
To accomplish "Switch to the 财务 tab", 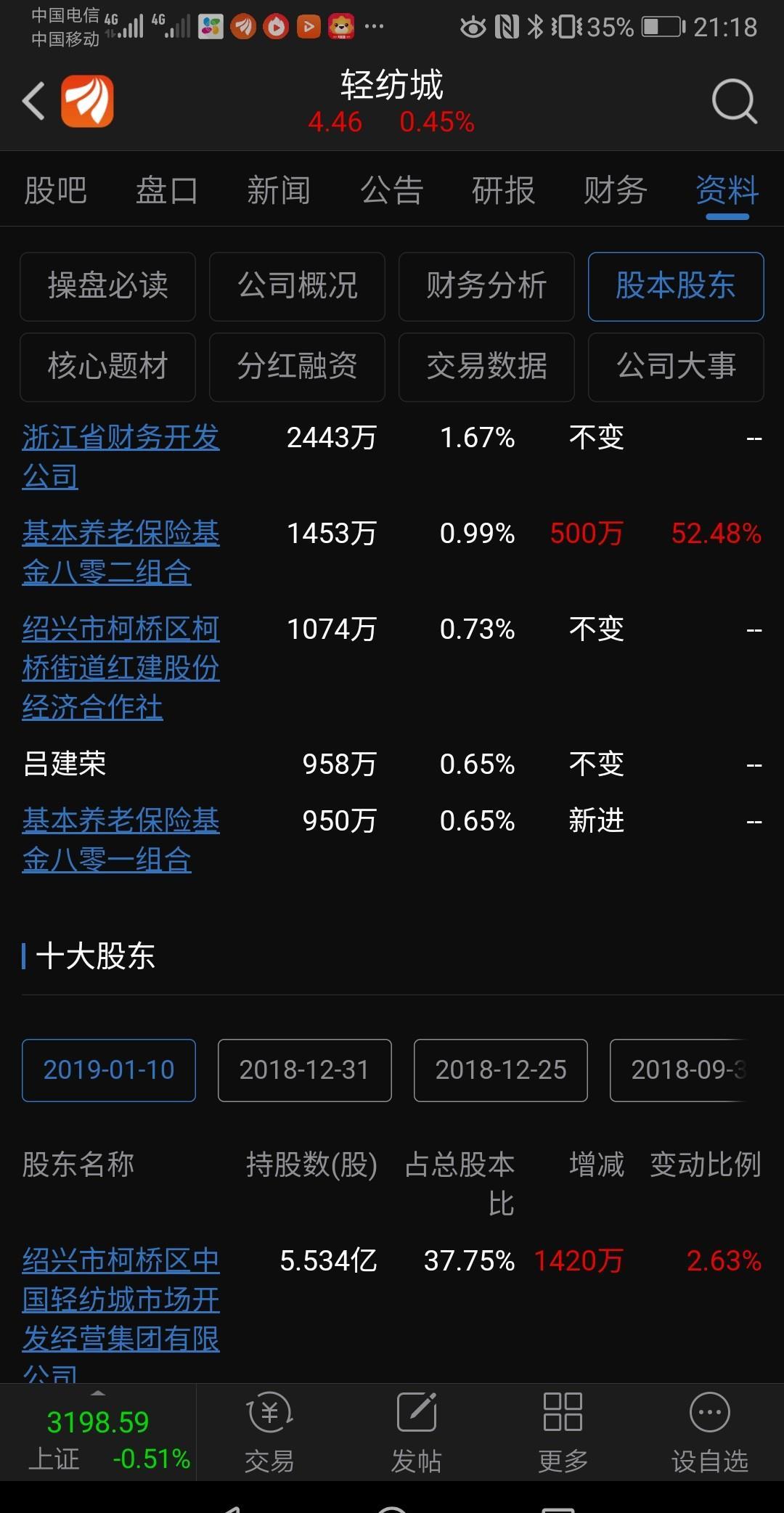I will (x=613, y=190).
